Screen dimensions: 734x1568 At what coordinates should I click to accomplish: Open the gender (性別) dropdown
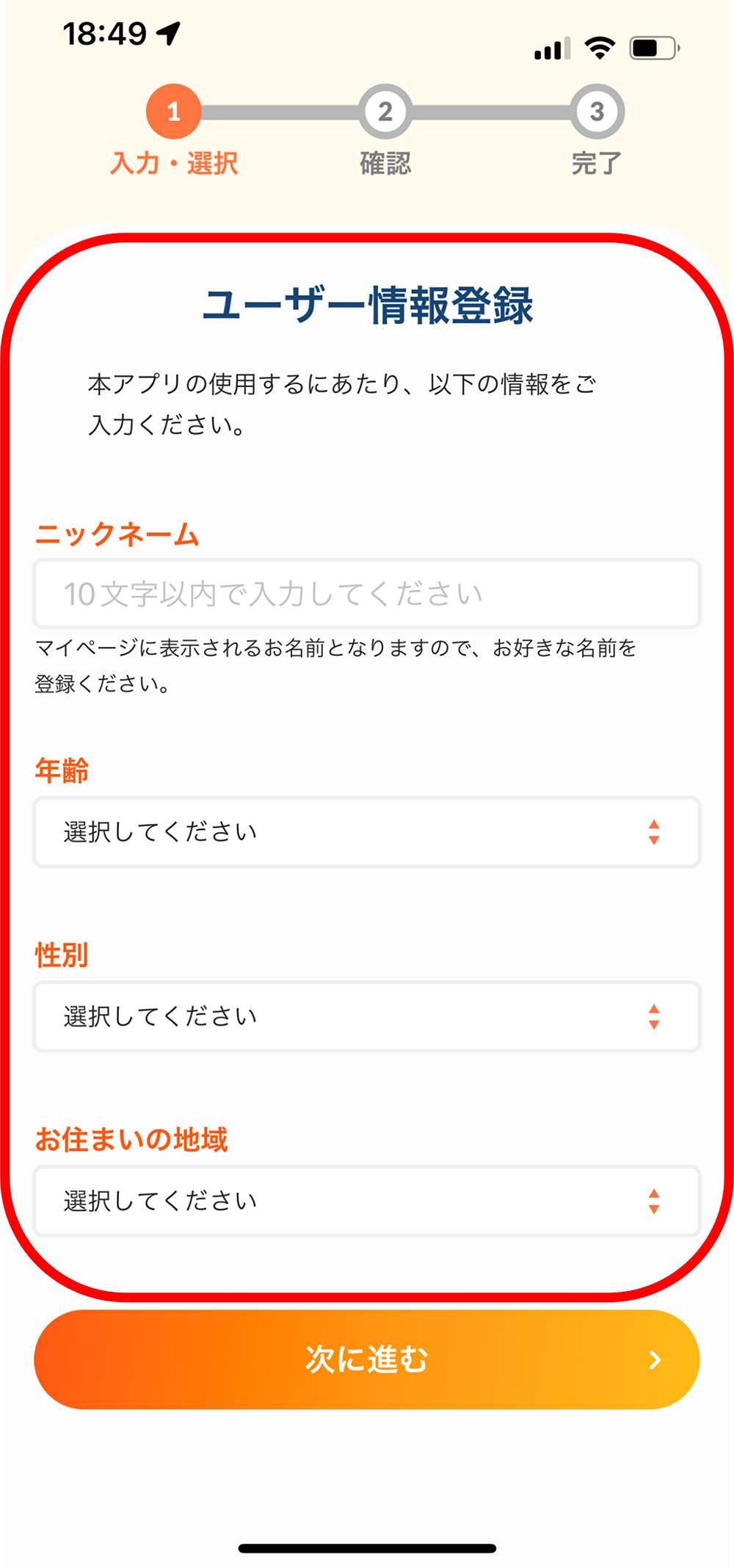pos(367,1016)
